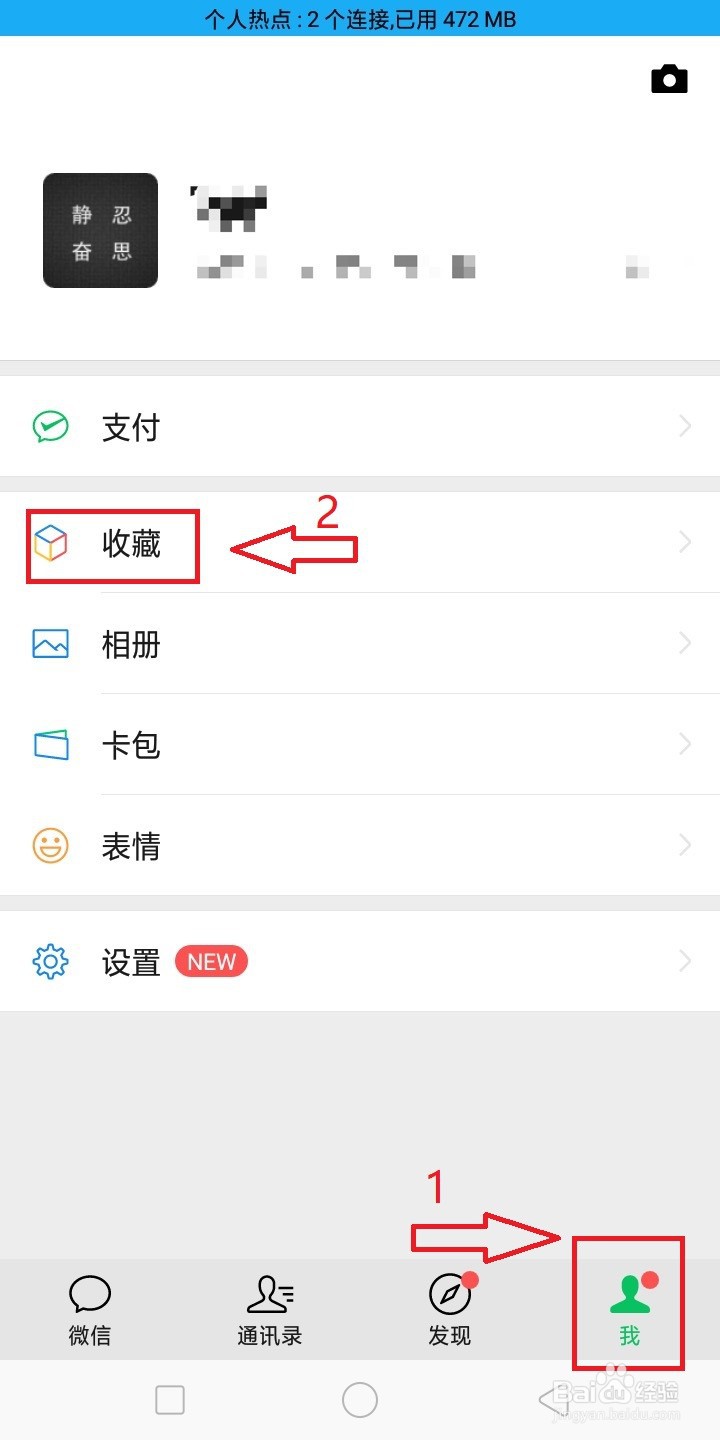Expand the 支付 row chevron arrow
The image size is (720, 1440).
point(685,426)
